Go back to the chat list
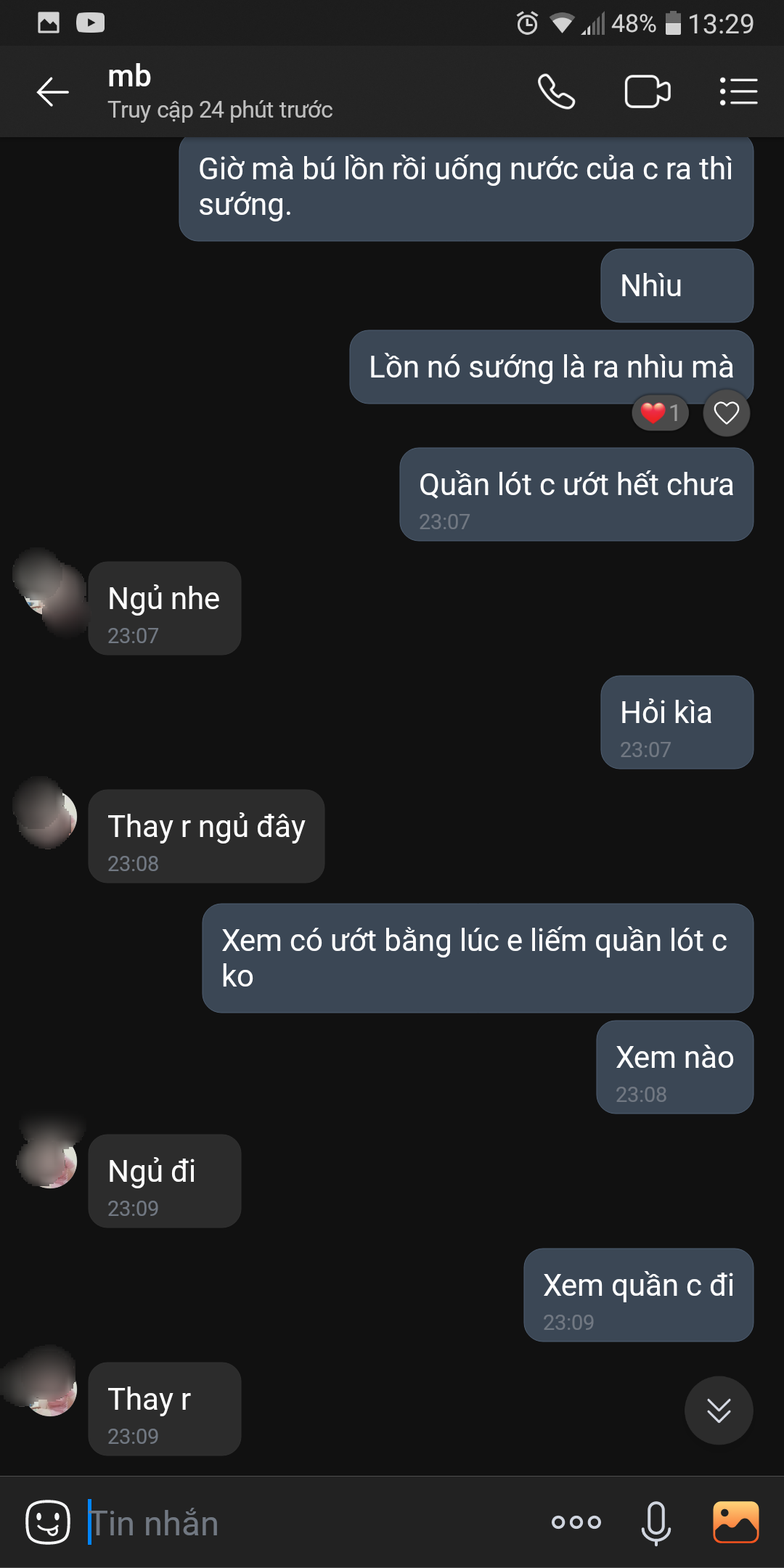This screenshot has height=1568, width=784. [52, 92]
